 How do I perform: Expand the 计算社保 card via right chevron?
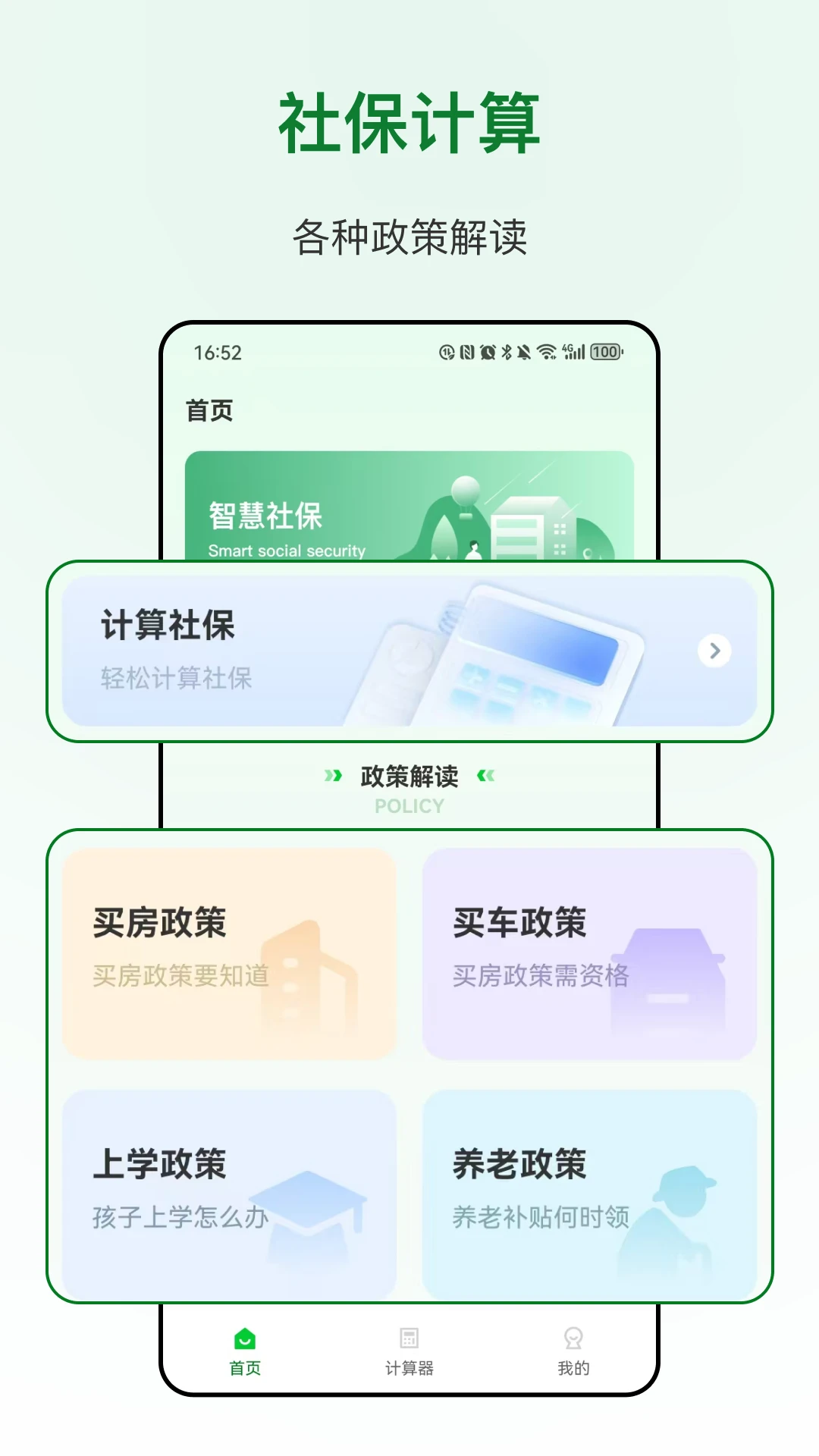click(713, 651)
